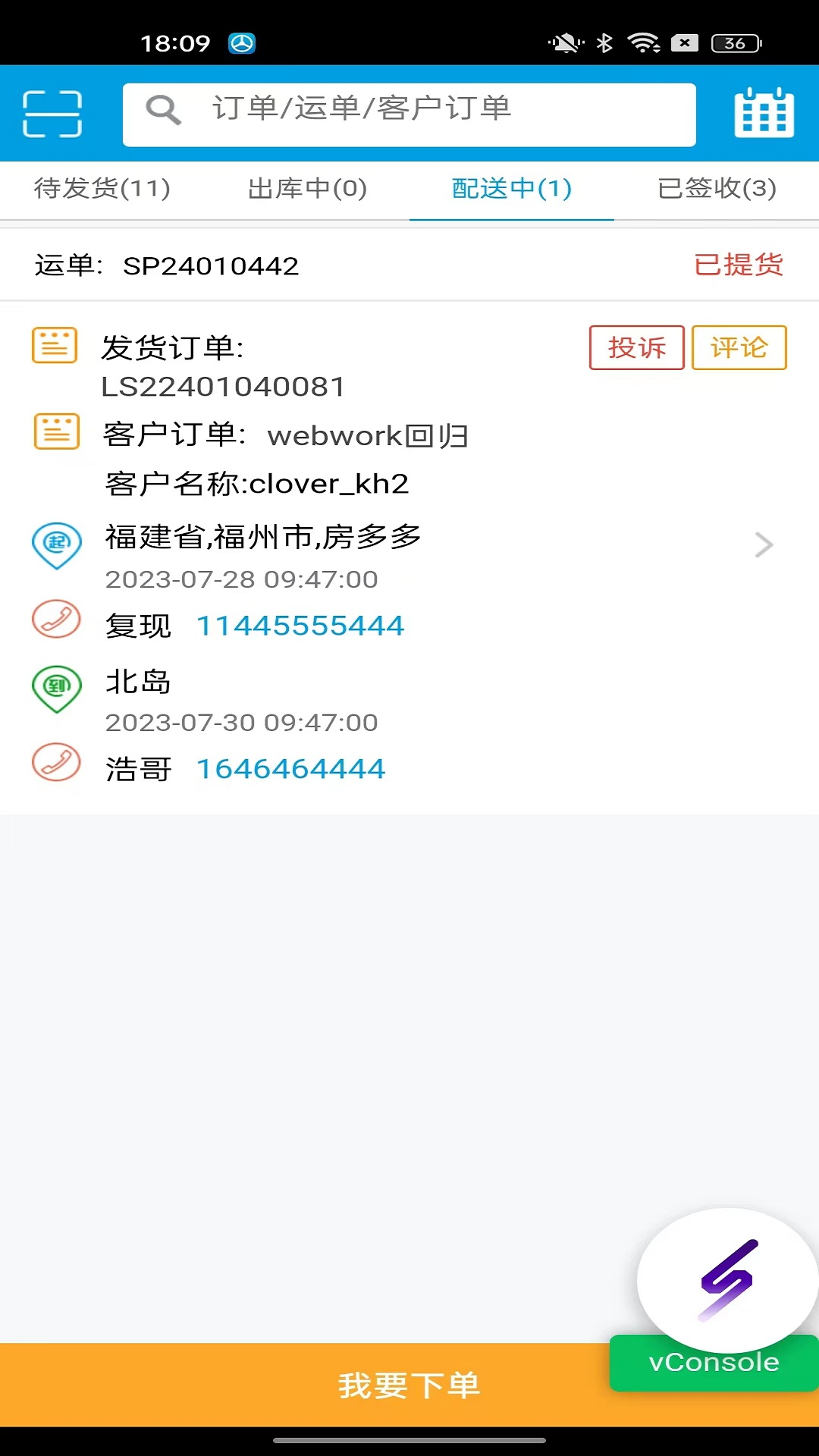This screenshot has height=1456, width=819.
Task: Switch to the 出库中(0) tab
Action: coord(307,189)
